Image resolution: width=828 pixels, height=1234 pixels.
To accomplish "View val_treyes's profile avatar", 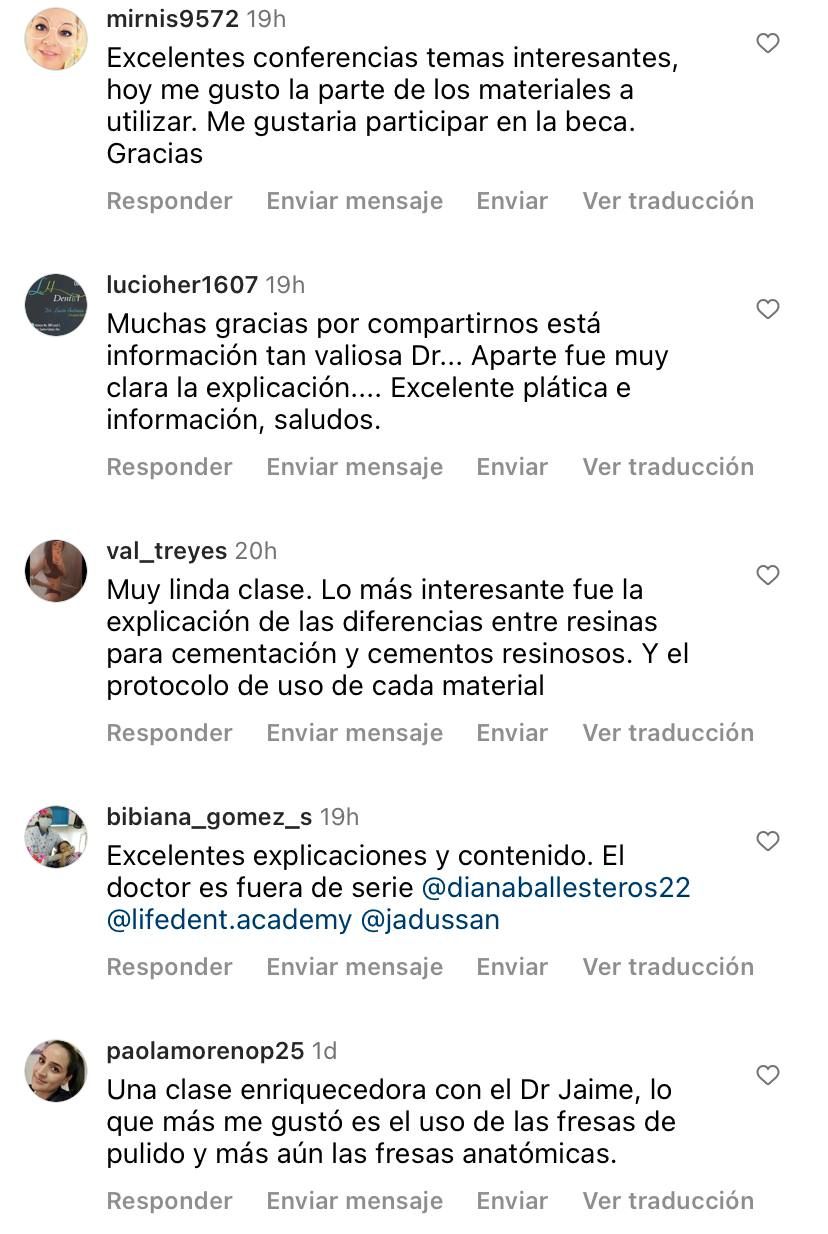I will tap(56, 571).
